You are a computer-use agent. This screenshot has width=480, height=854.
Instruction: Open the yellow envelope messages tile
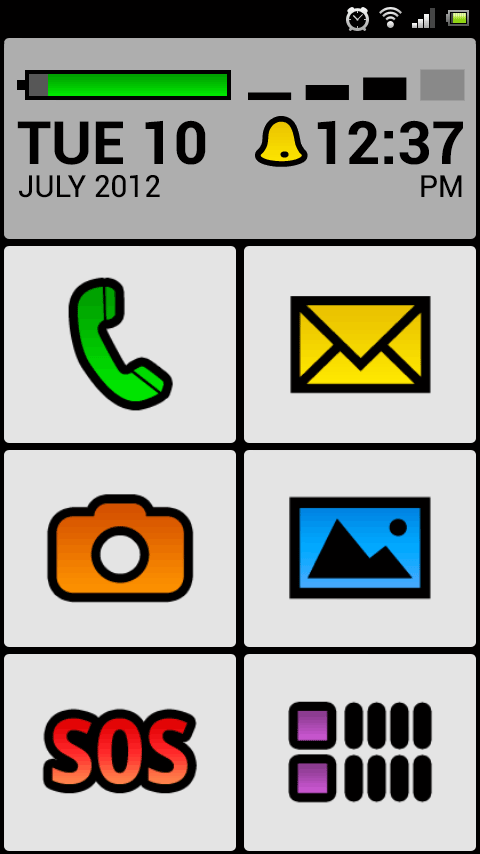click(360, 344)
